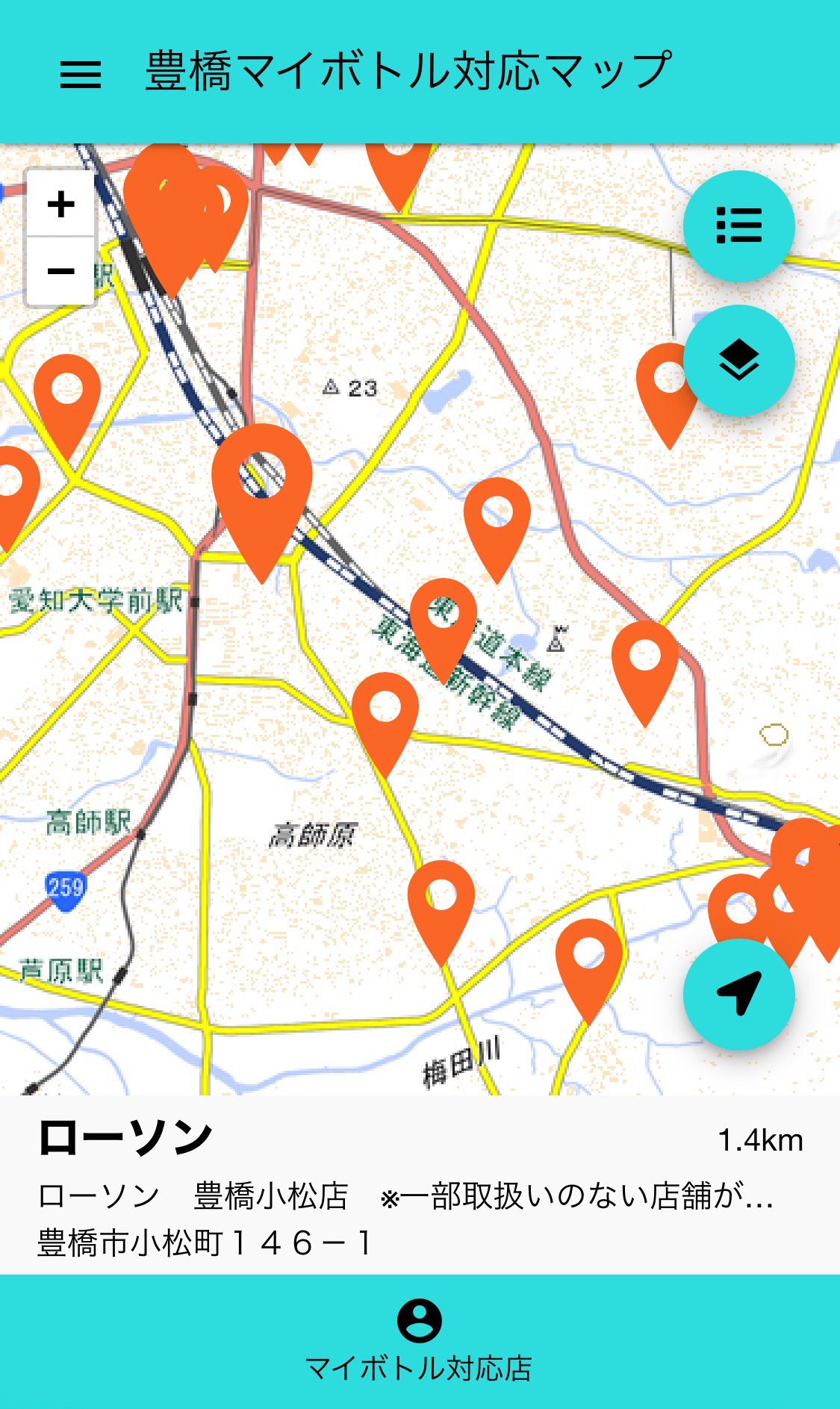The height and width of the screenshot is (1409, 840).
Task: Open the ローソン 豊橋小松店 info card
Action: click(x=420, y=1185)
